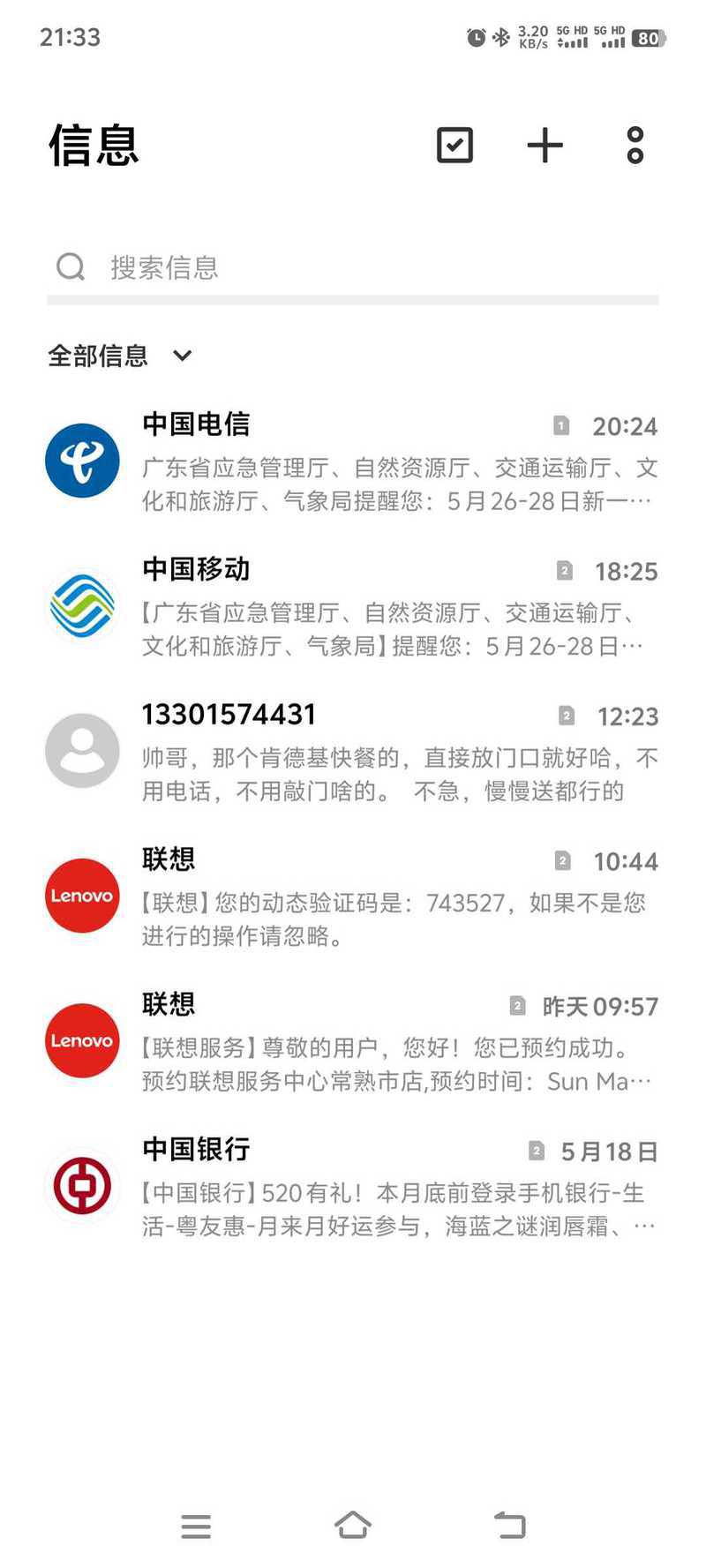The width and height of the screenshot is (706, 1568).
Task: Open the 中国移动 message thread
Action: coord(353,607)
